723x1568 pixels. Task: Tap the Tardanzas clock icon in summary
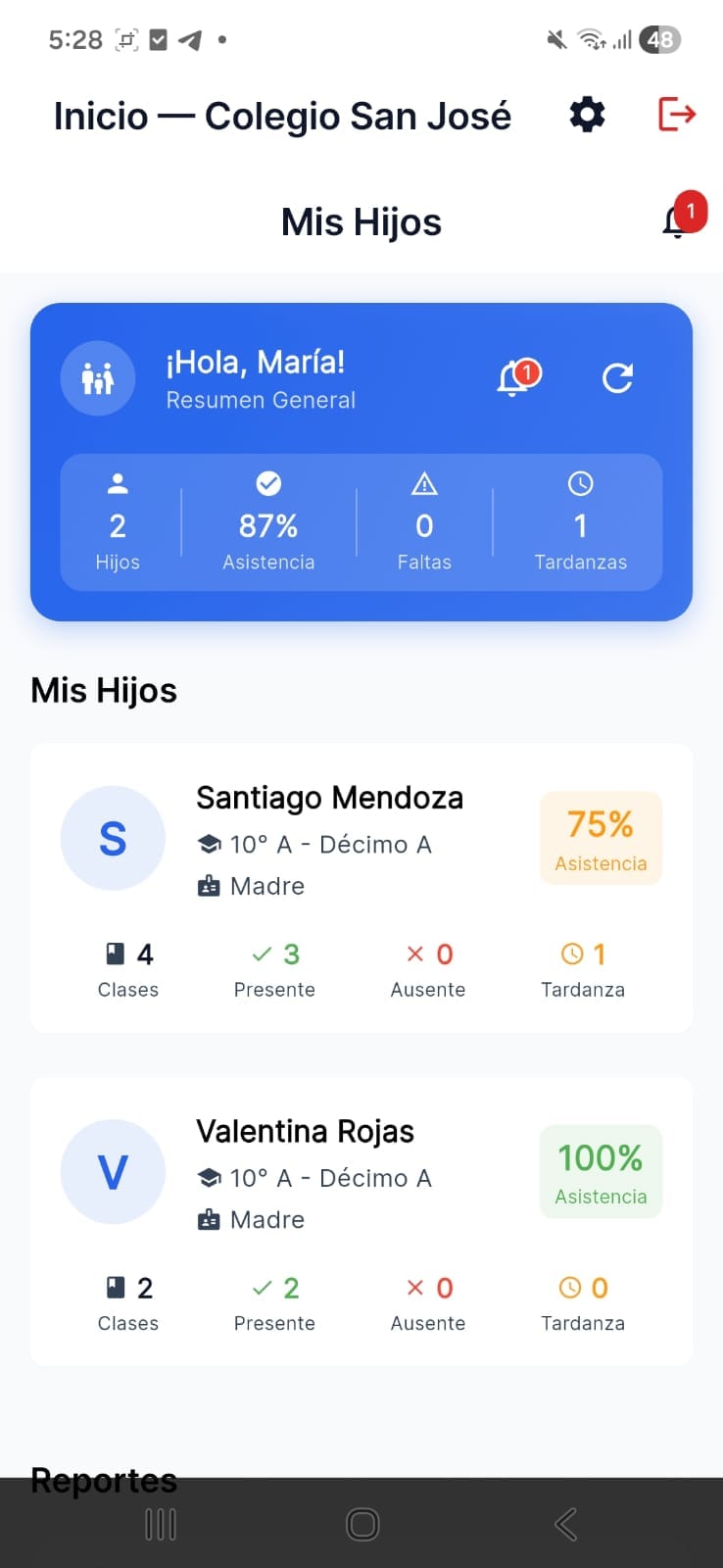[x=580, y=482]
